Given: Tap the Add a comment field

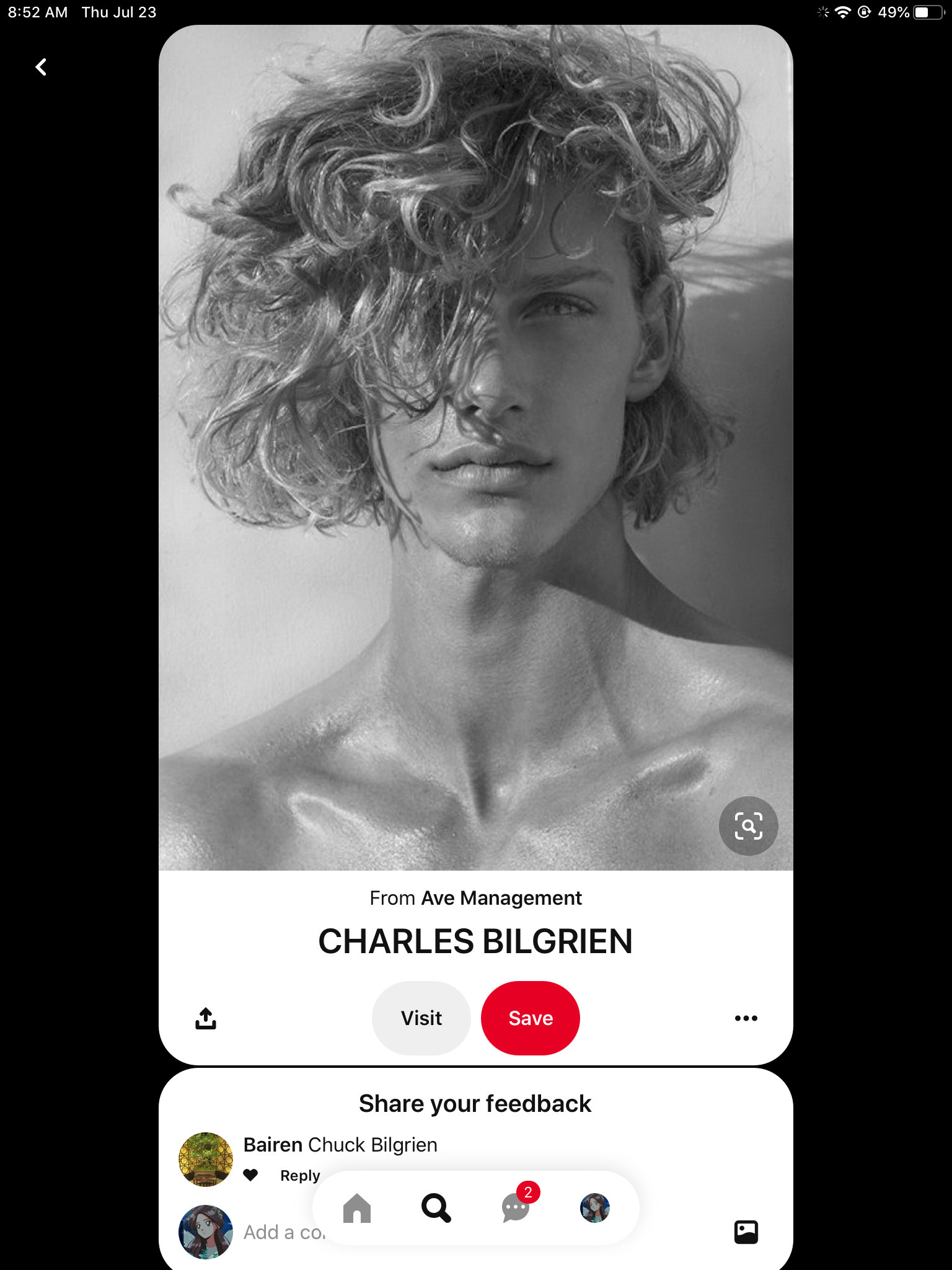Looking at the screenshot, I should tap(283, 1232).
